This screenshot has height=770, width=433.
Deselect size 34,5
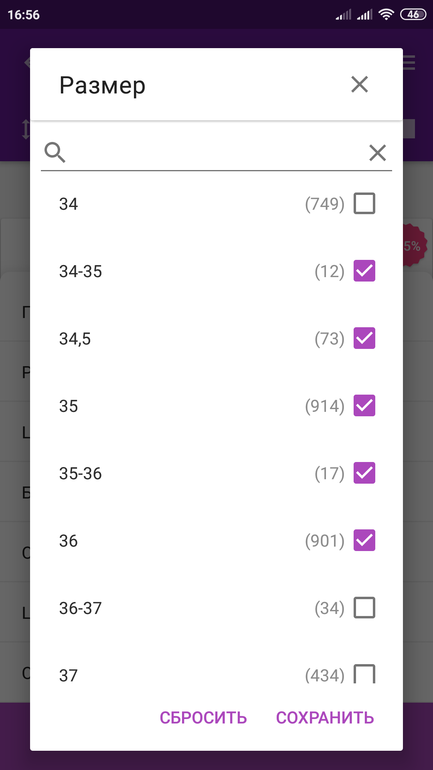click(x=364, y=338)
